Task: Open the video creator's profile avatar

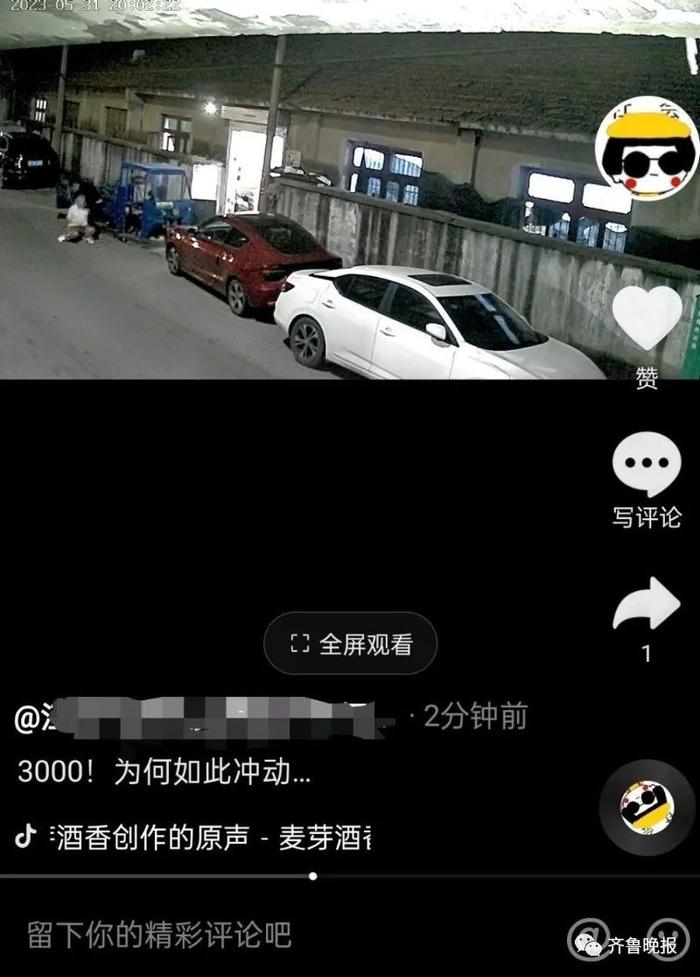Action: click(x=647, y=148)
